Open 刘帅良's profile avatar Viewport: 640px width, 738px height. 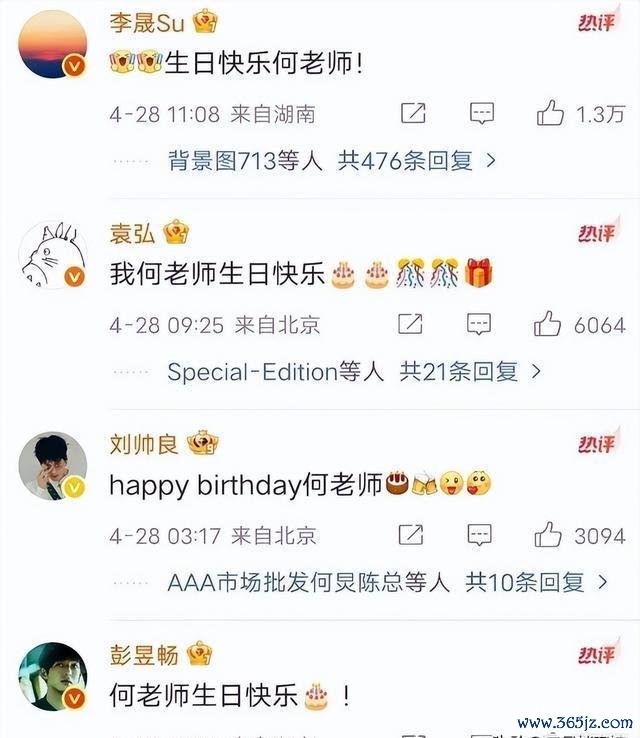[52, 465]
